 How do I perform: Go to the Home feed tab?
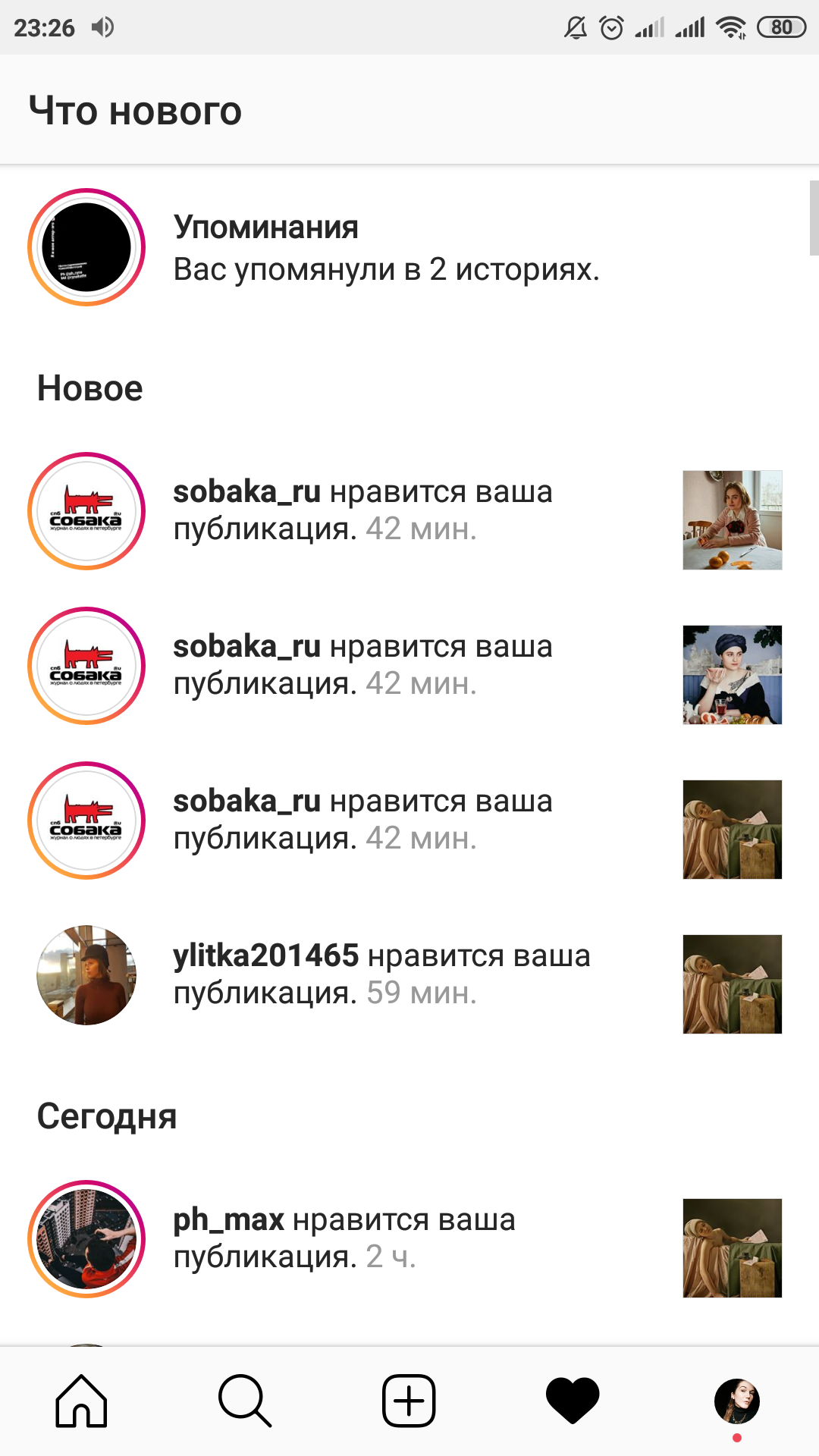(82, 1401)
